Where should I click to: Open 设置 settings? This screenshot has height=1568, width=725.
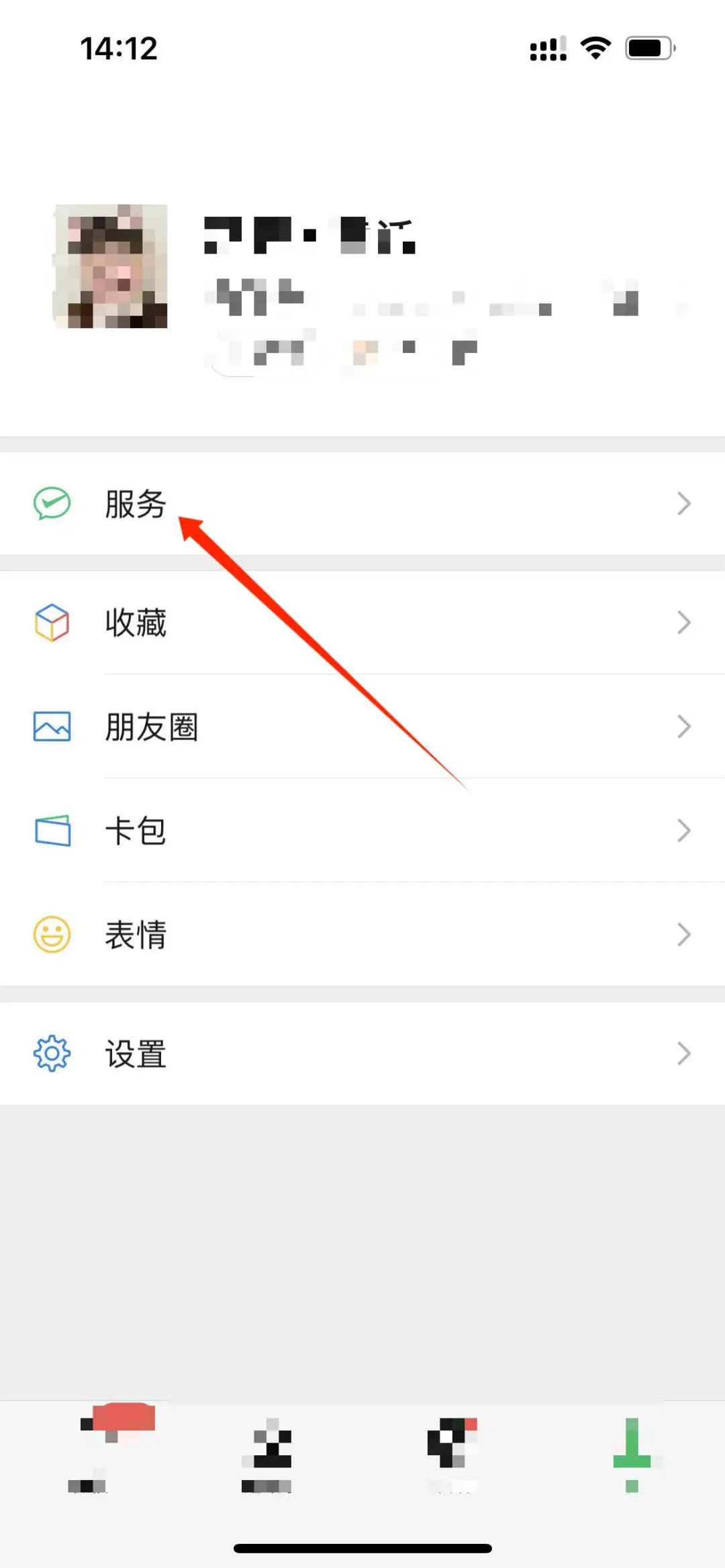362,1053
